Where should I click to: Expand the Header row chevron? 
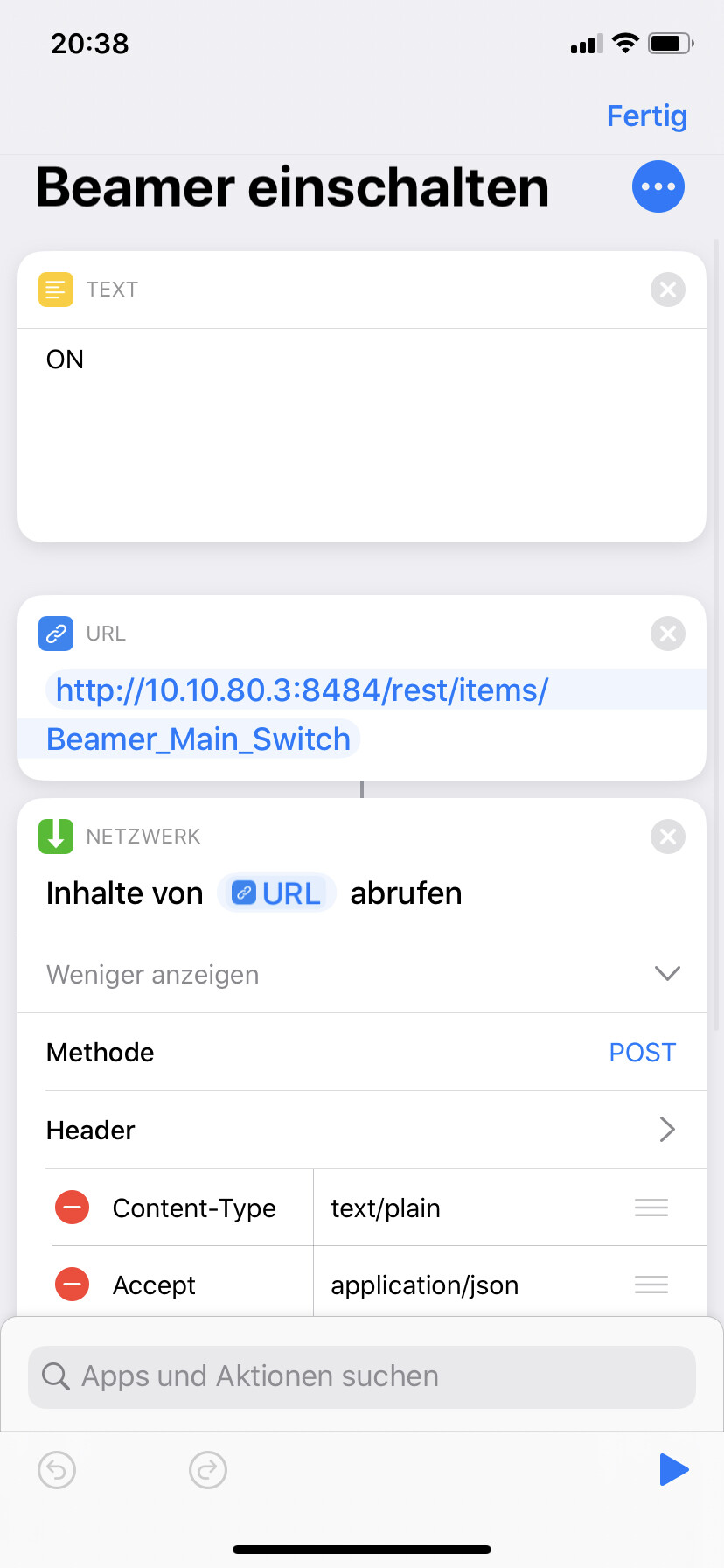pyautogui.click(x=666, y=1130)
